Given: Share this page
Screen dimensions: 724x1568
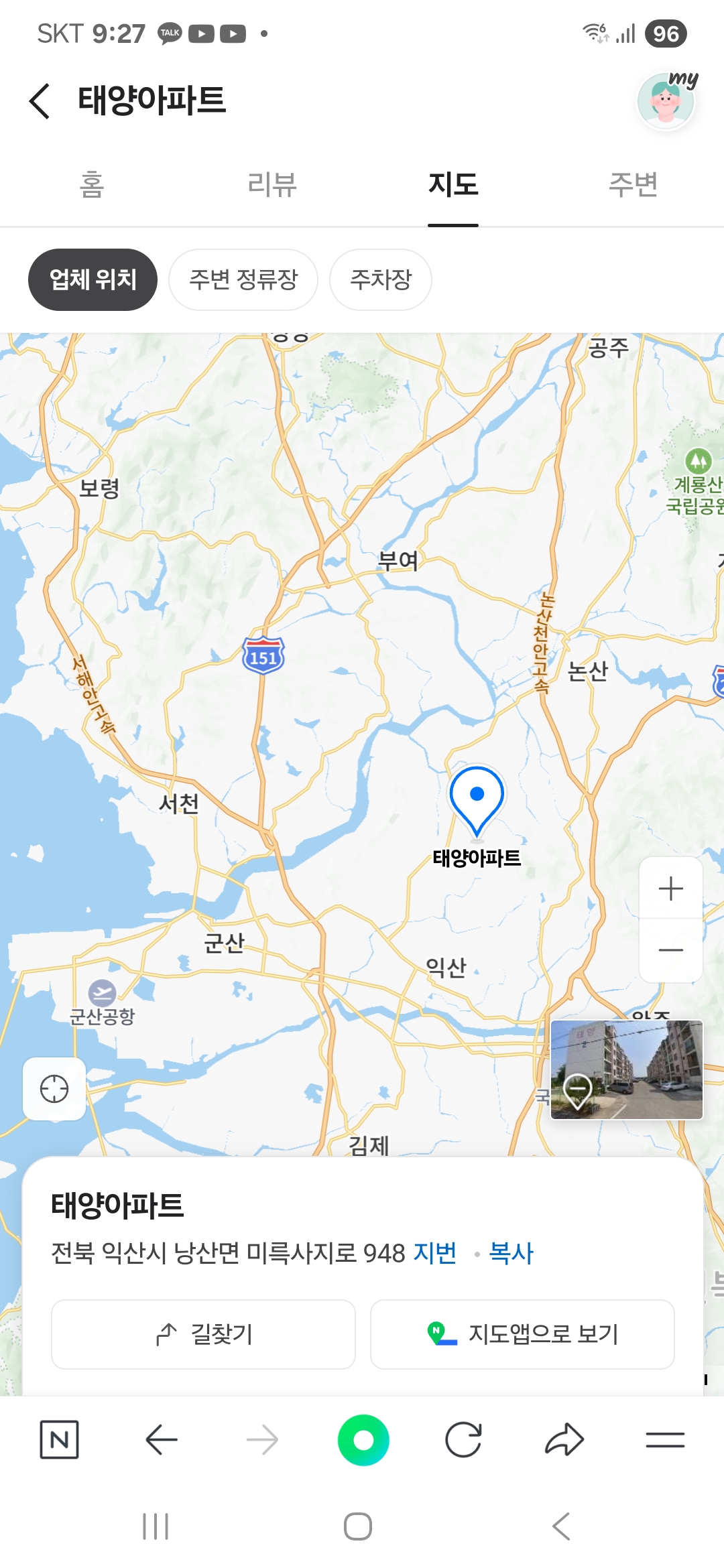Looking at the screenshot, I should point(564,1439).
